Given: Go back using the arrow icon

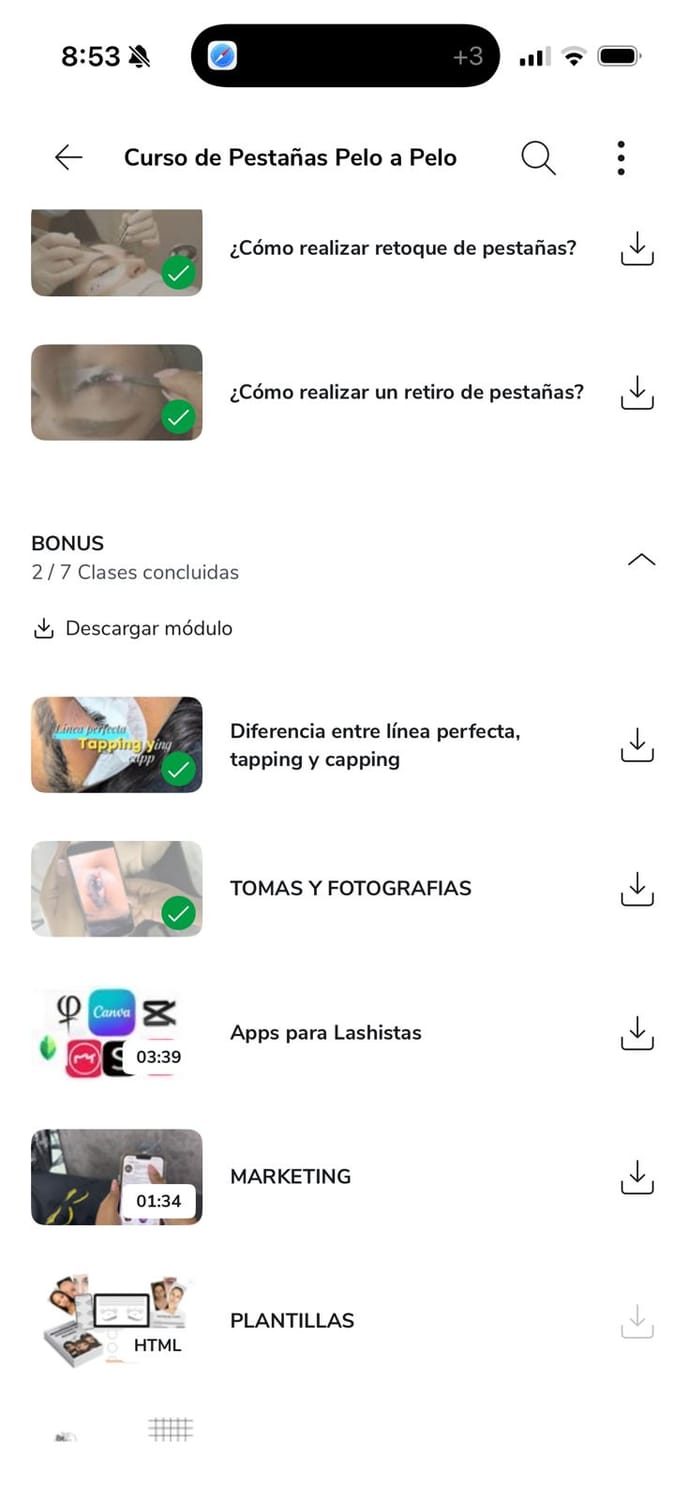Looking at the screenshot, I should 68,157.
